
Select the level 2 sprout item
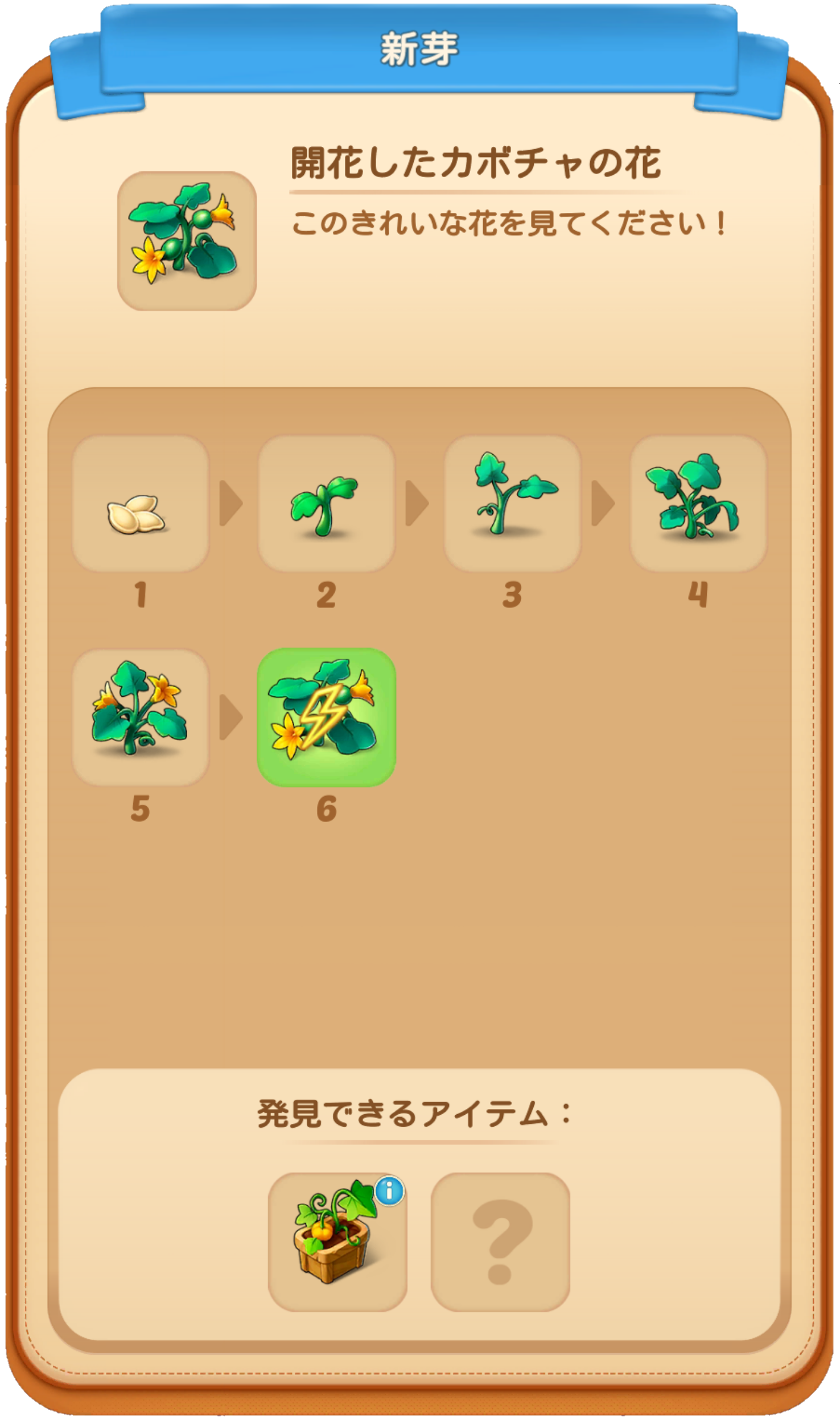(x=326, y=503)
